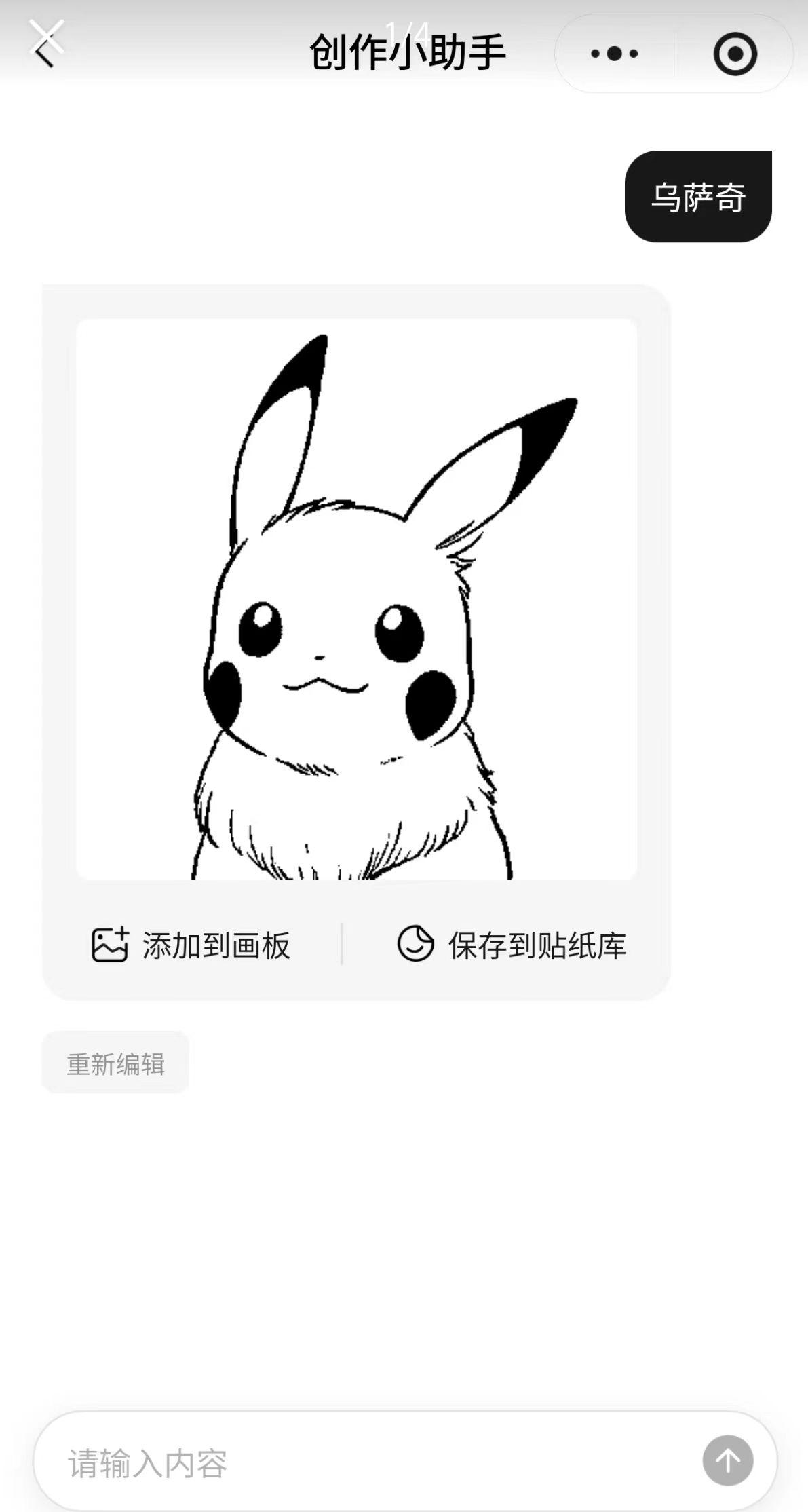The height and width of the screenshot is (1512, 808).
Task: Send the message with arrow button
Action: click(727, 1460)
